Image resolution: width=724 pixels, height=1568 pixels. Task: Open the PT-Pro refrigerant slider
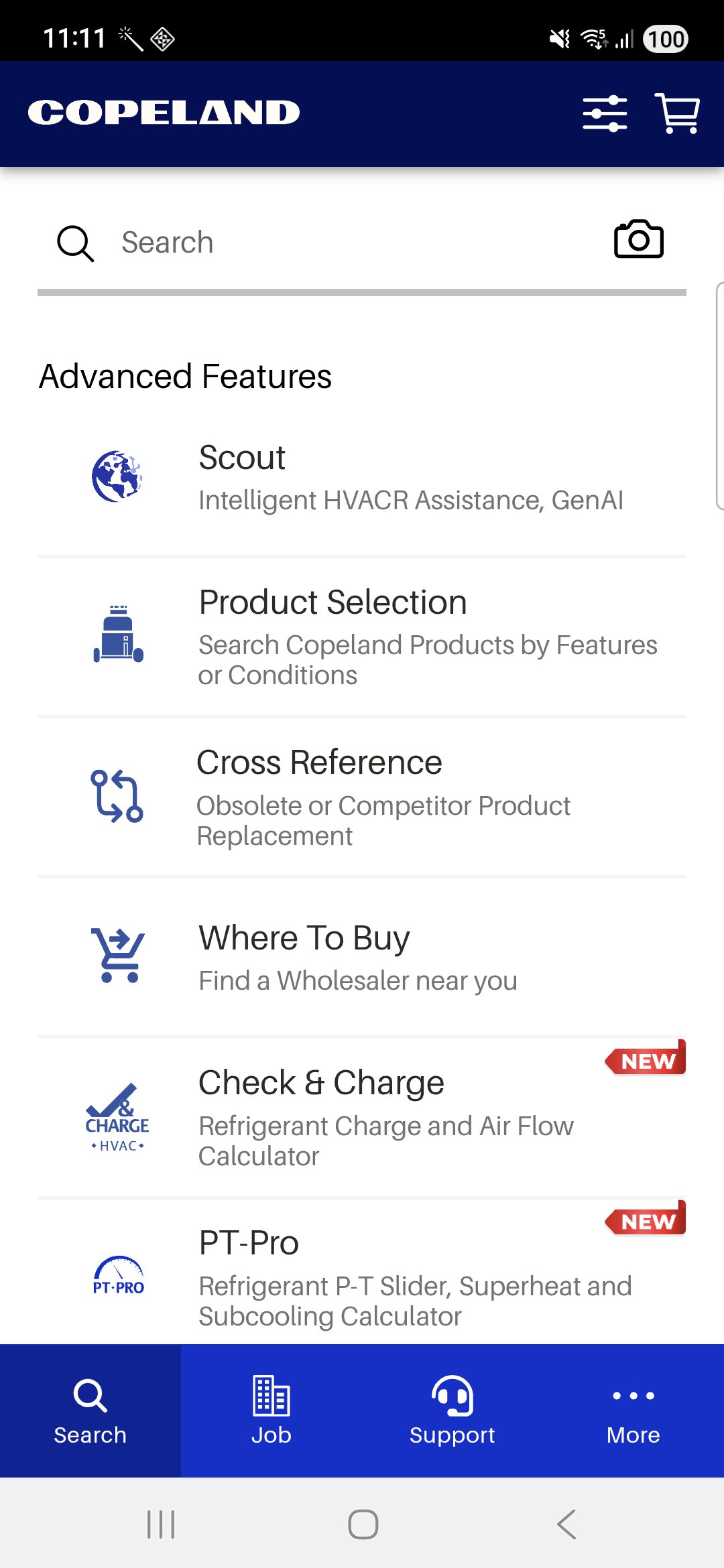point(362,1277)
